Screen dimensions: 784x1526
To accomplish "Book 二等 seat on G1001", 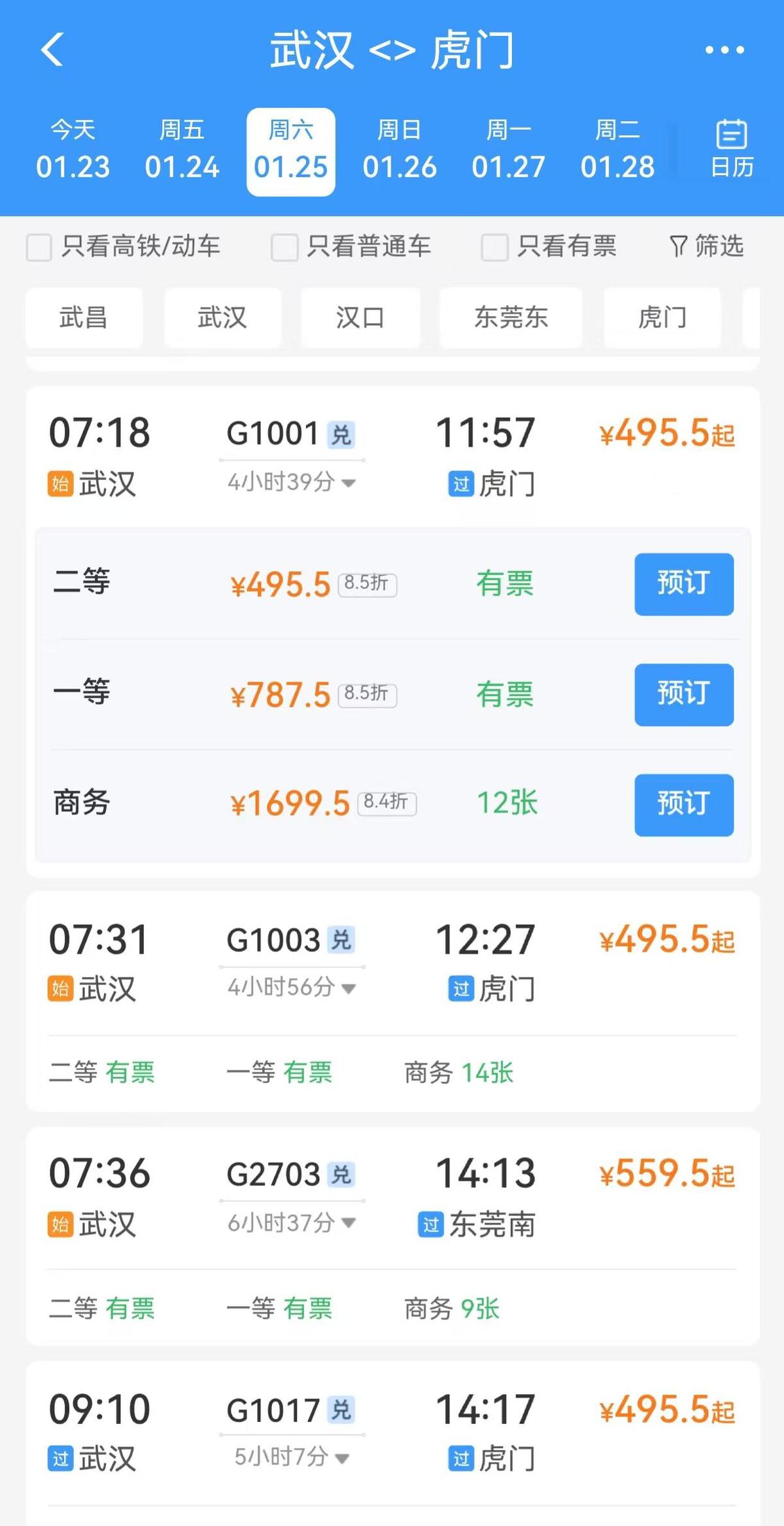I will coord(684,584).
